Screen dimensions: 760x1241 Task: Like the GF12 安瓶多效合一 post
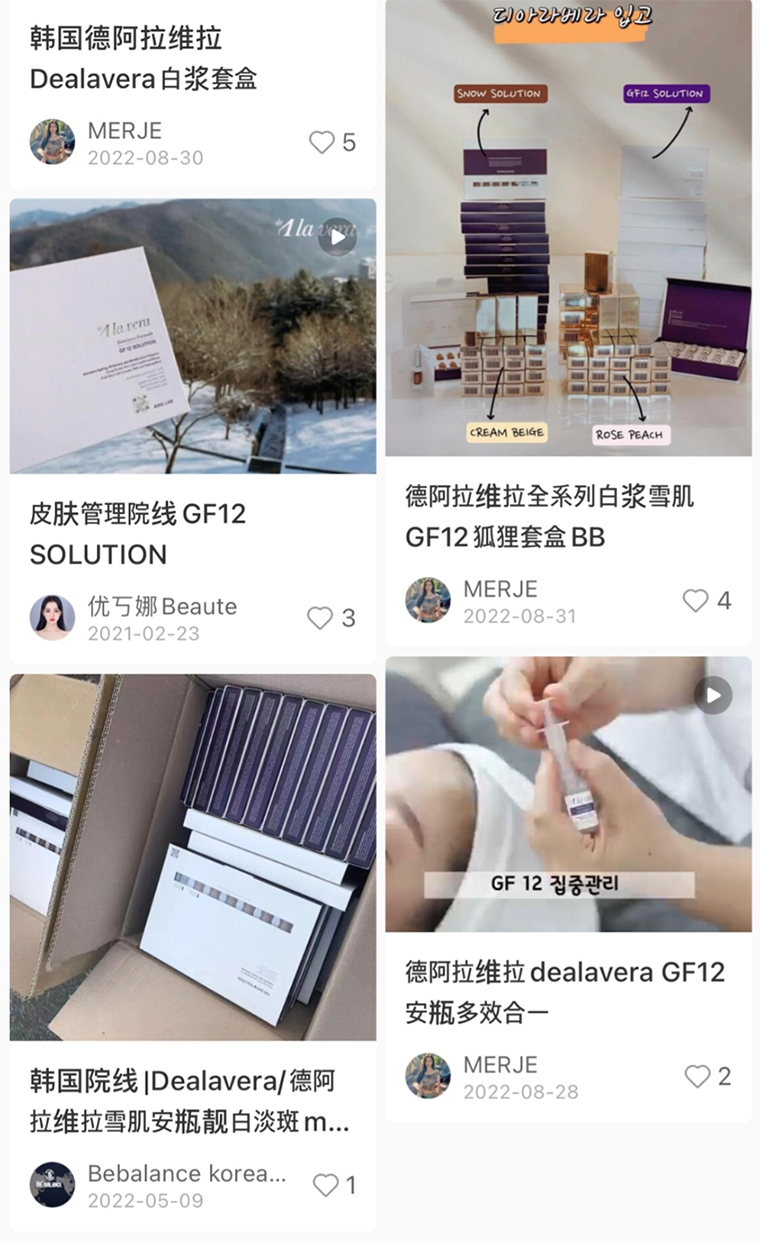click(x=697, y=1076)
